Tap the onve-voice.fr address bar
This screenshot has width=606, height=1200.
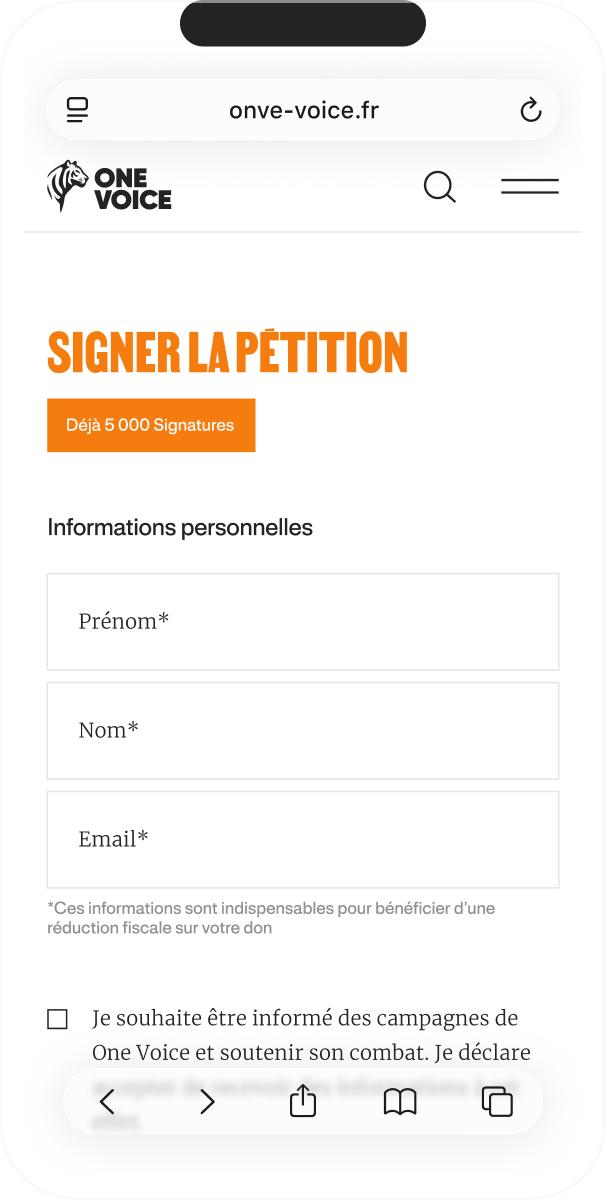tap(303, 110)
